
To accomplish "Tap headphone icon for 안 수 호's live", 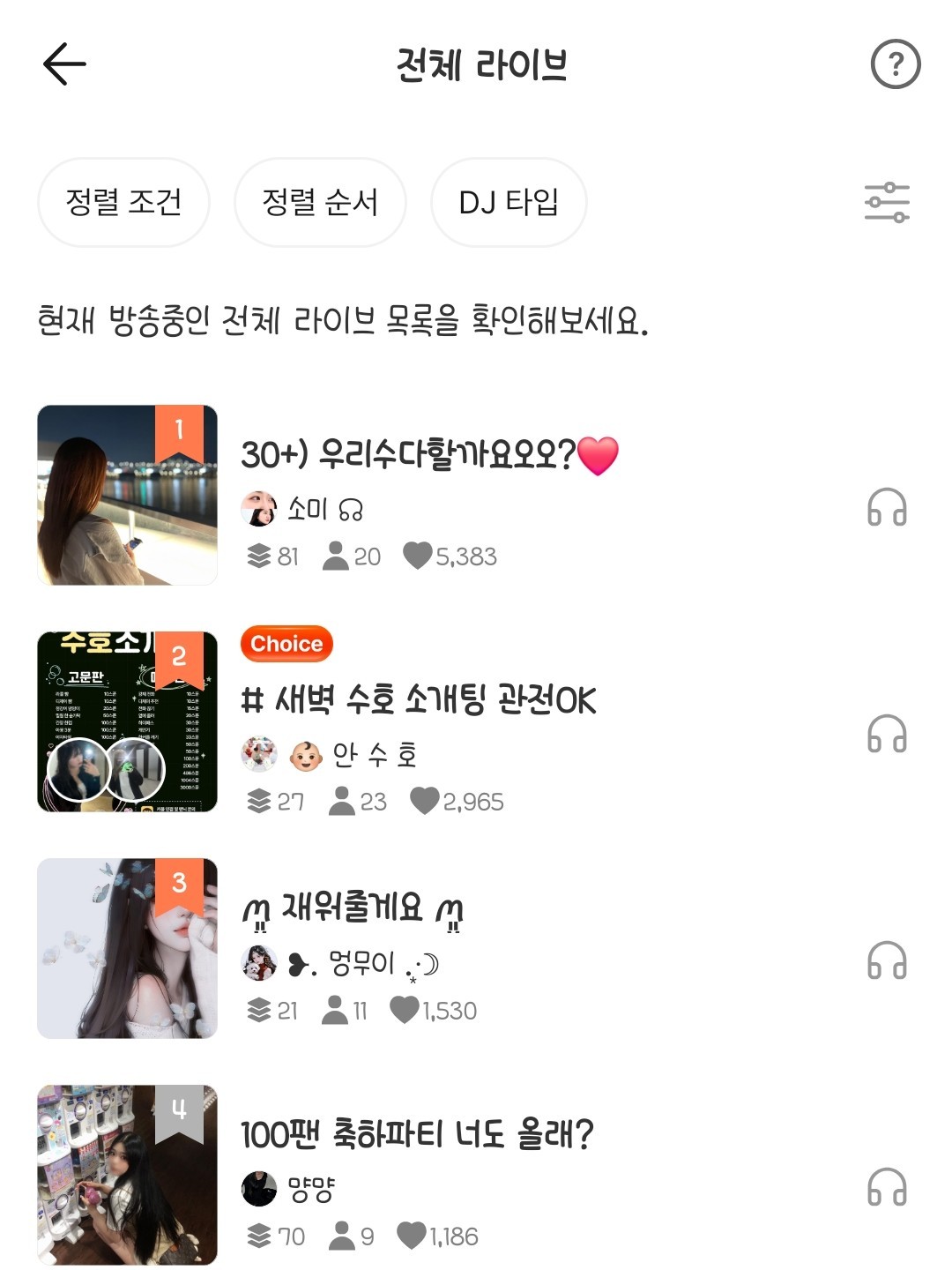I will [887, 734].
